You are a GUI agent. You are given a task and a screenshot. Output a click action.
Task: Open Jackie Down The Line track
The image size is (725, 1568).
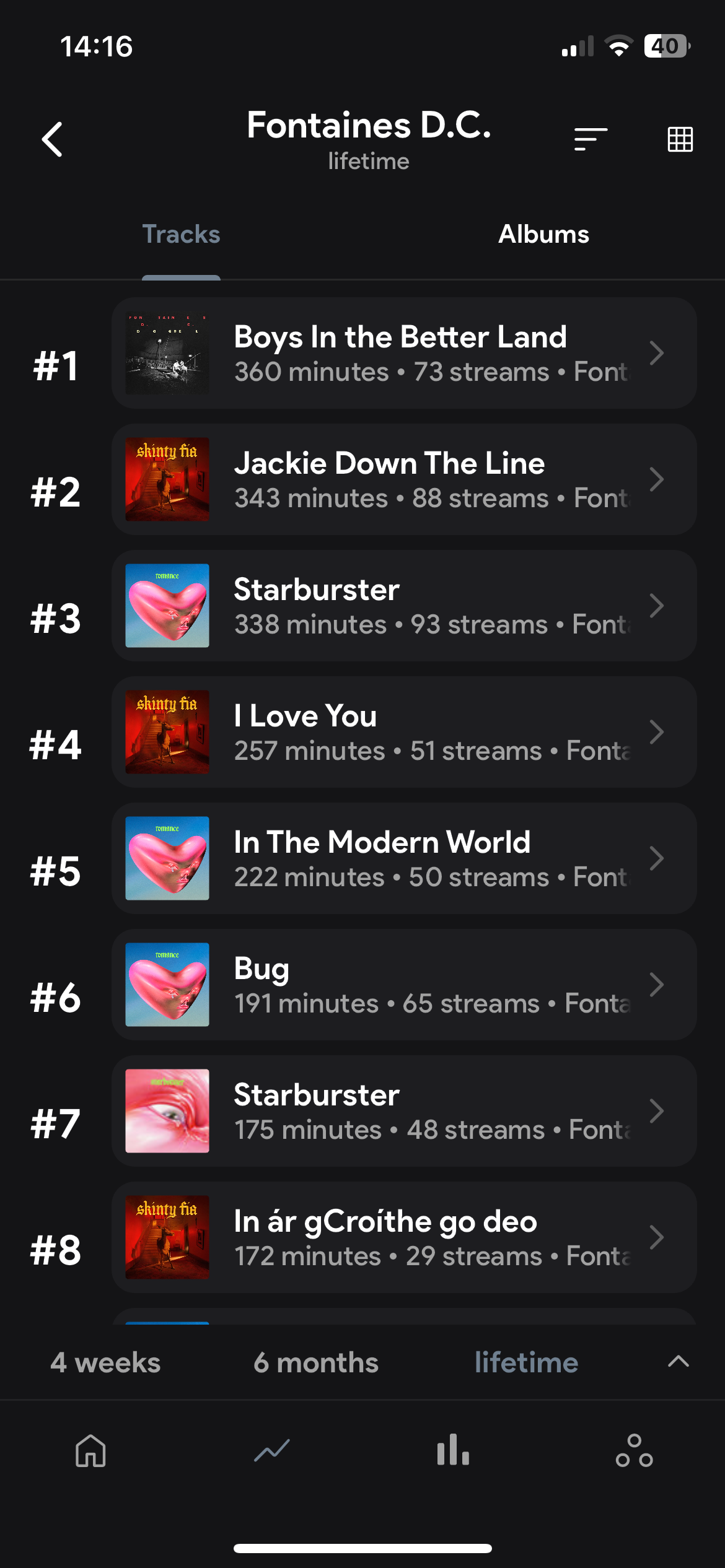404,479
